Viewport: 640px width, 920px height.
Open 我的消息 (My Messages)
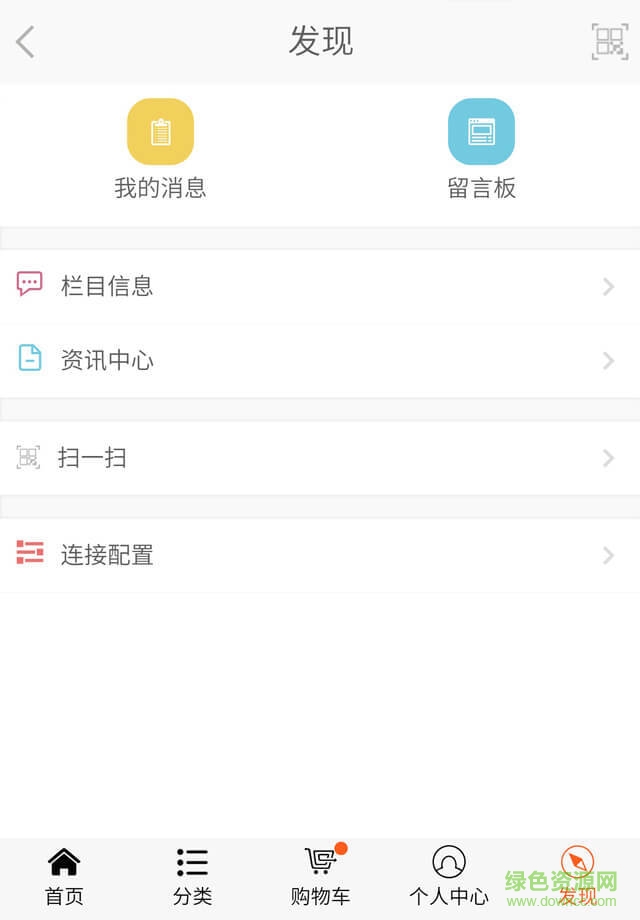(160, 148)
